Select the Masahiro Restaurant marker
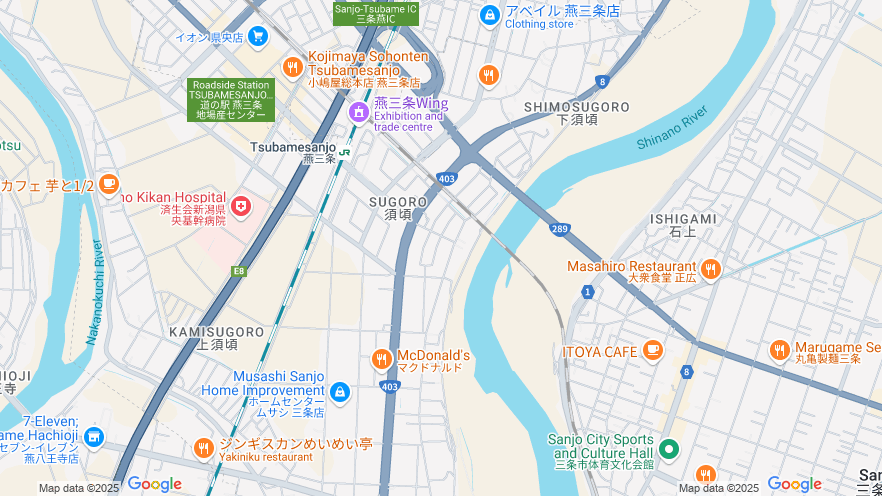The image size is (882, 496). pyautogui.click(x=711, y=268)
